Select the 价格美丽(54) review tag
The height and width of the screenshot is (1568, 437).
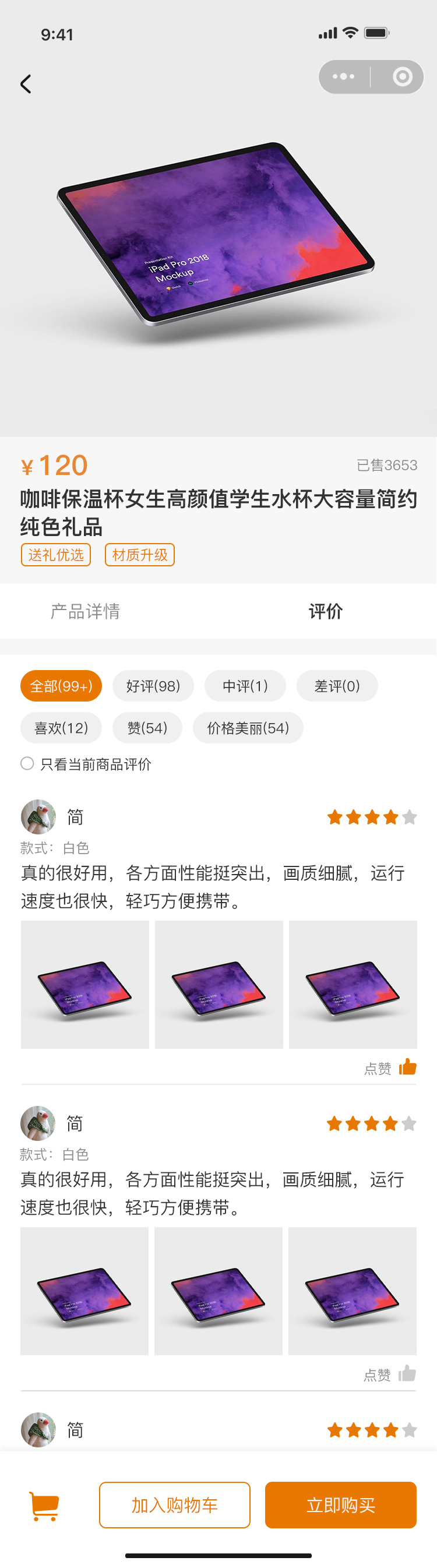point(248,727)
